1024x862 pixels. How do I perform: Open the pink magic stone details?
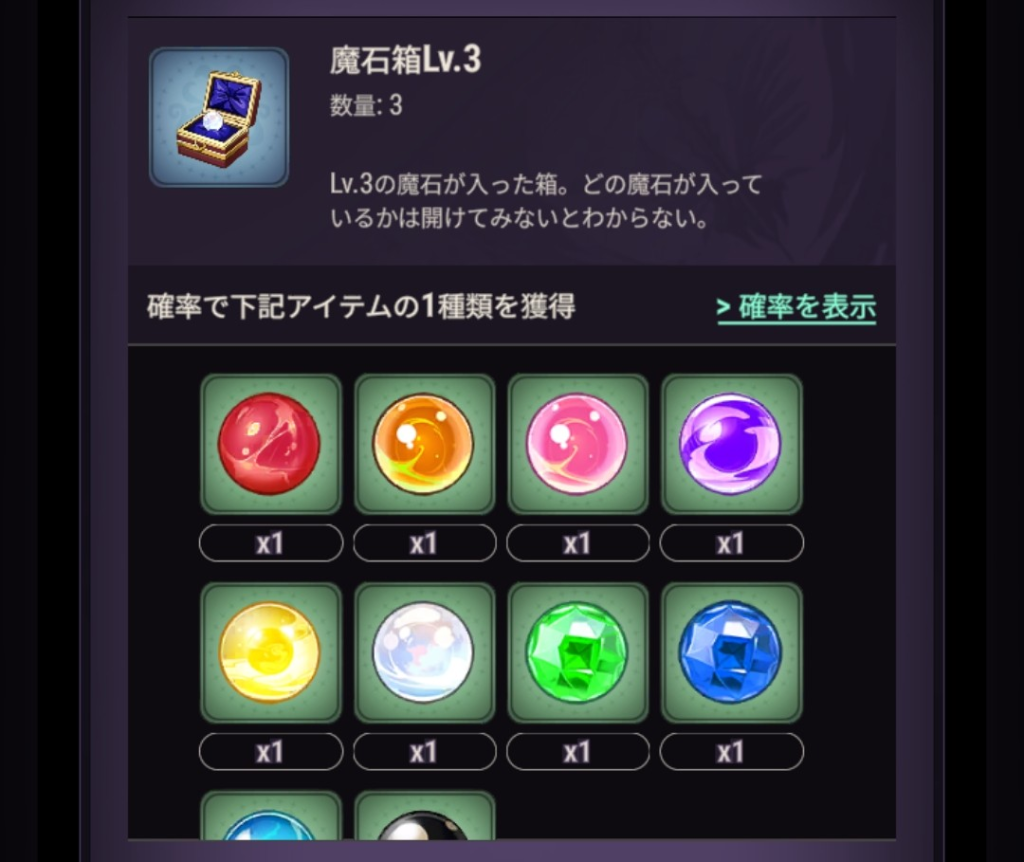(x=578, y=444)
